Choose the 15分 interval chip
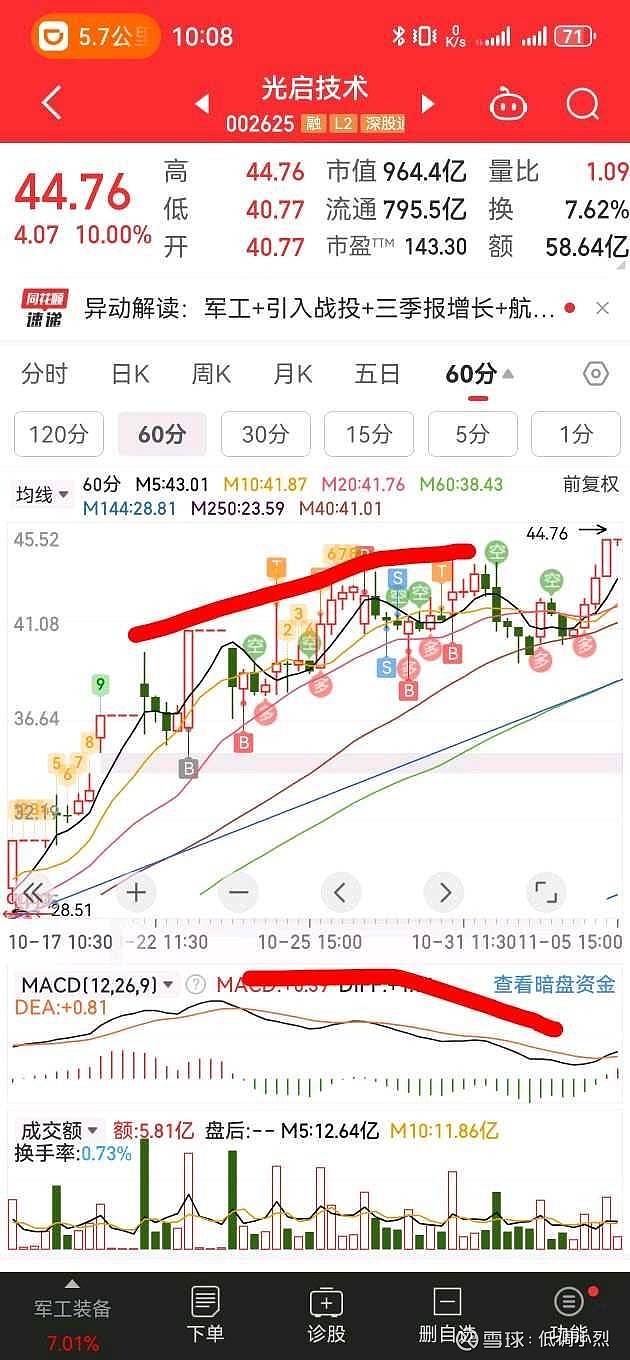 369,434
